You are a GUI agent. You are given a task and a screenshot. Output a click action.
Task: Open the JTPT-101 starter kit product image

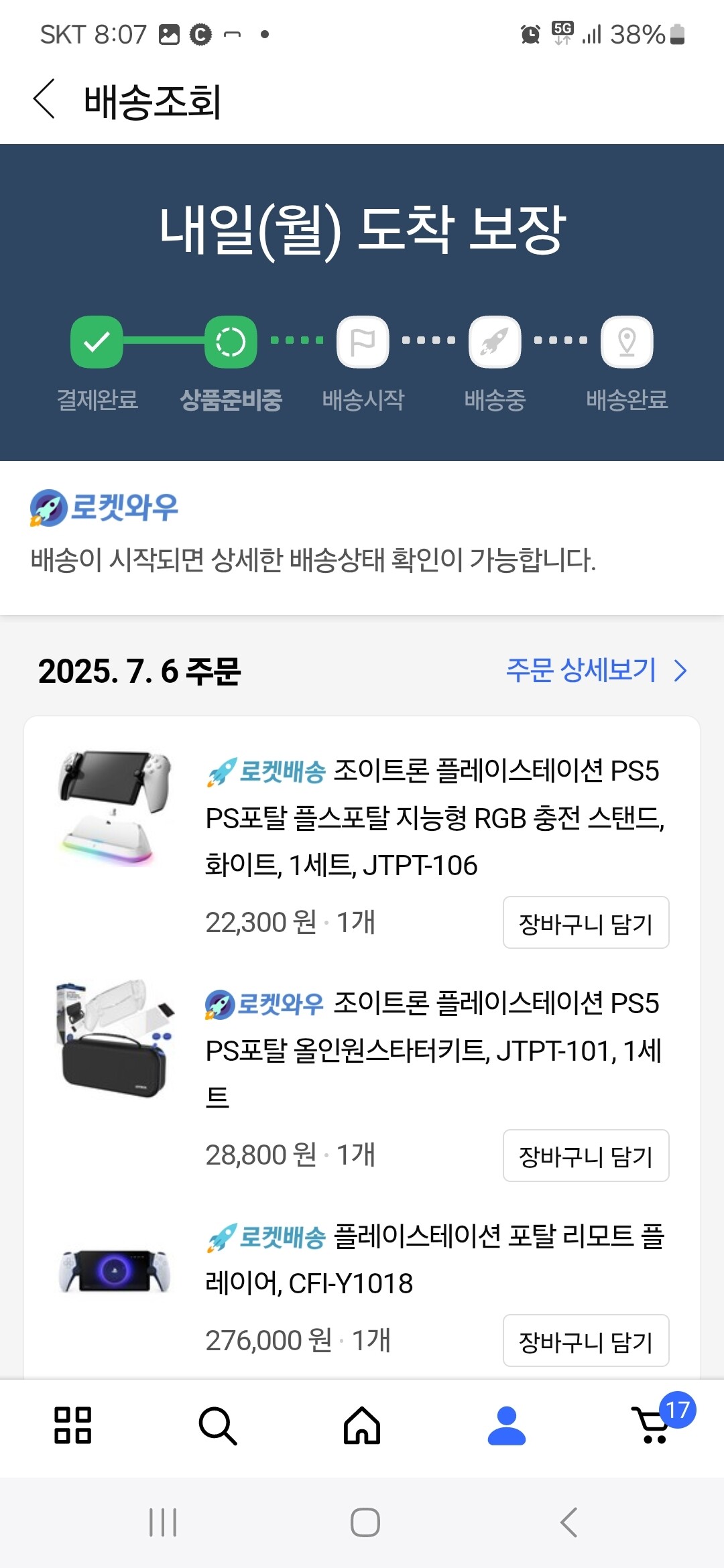point(115,1039)
